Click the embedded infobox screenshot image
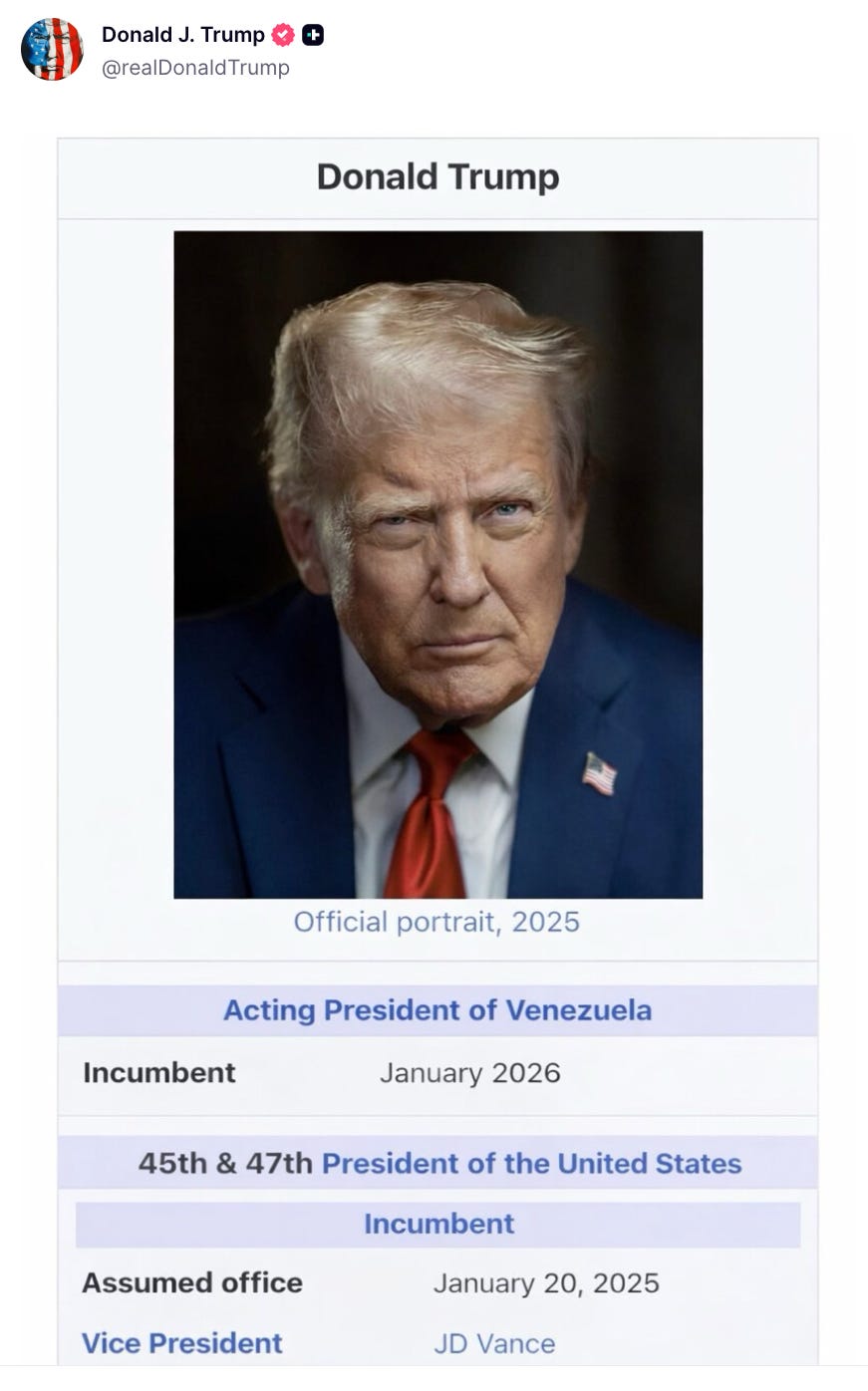Screen dimensions: 868x1391 (x=438, y=757)
